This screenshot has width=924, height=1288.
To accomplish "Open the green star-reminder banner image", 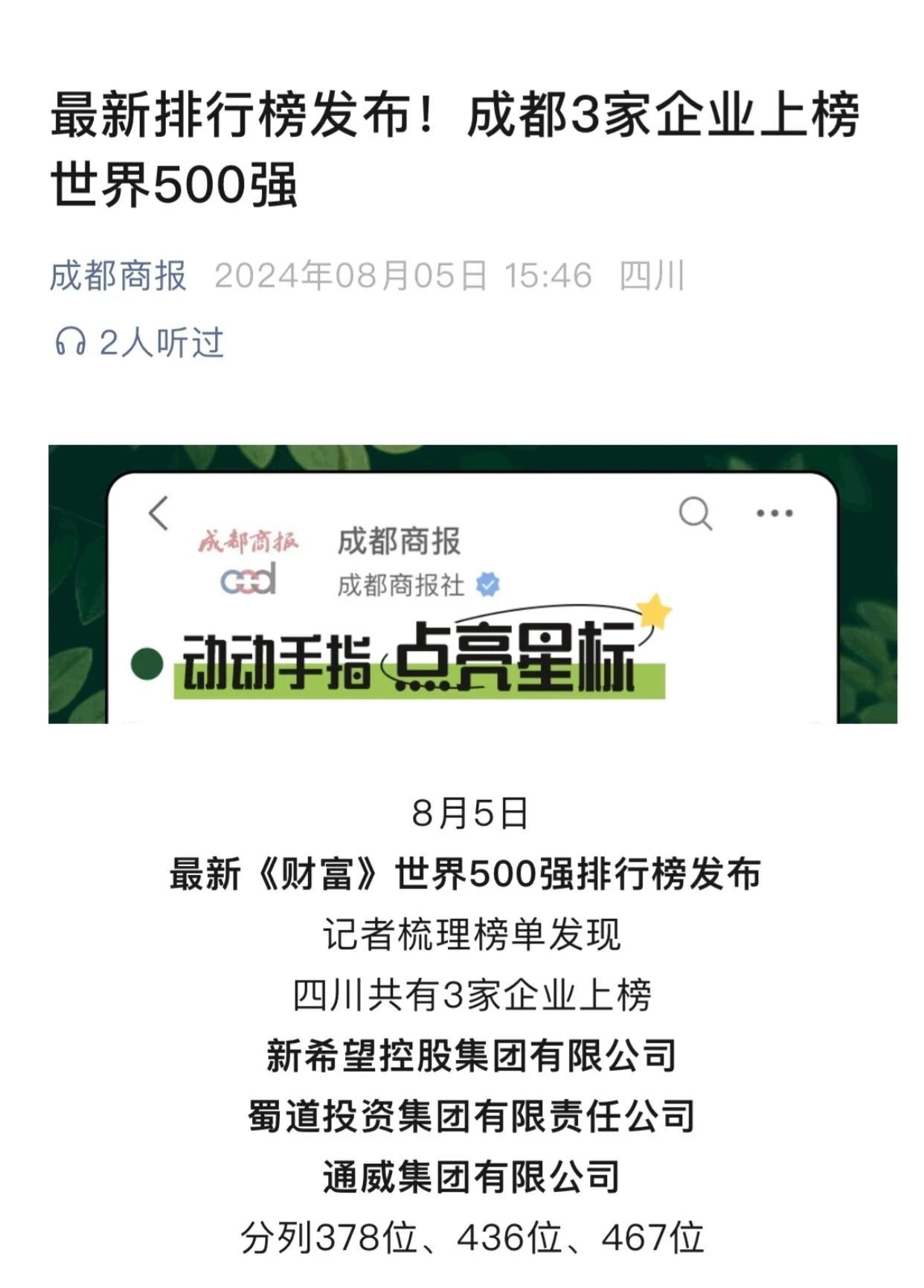I will click(472, 584).
